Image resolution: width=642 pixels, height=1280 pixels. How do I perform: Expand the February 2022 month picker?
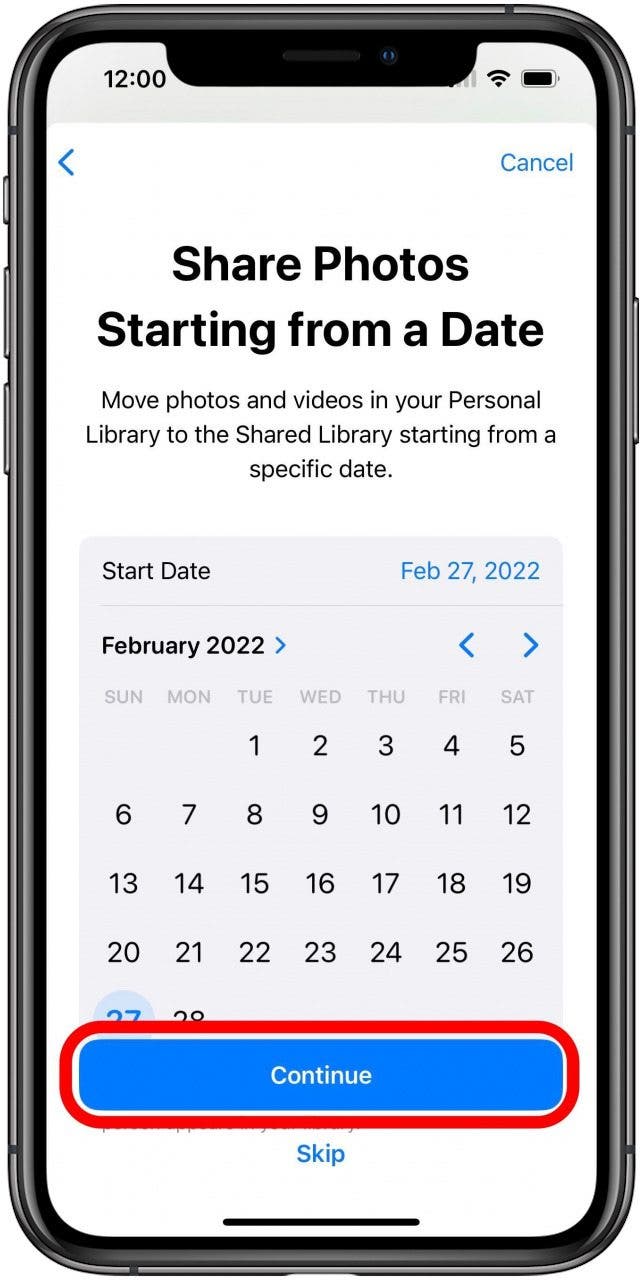coord(194,646)
